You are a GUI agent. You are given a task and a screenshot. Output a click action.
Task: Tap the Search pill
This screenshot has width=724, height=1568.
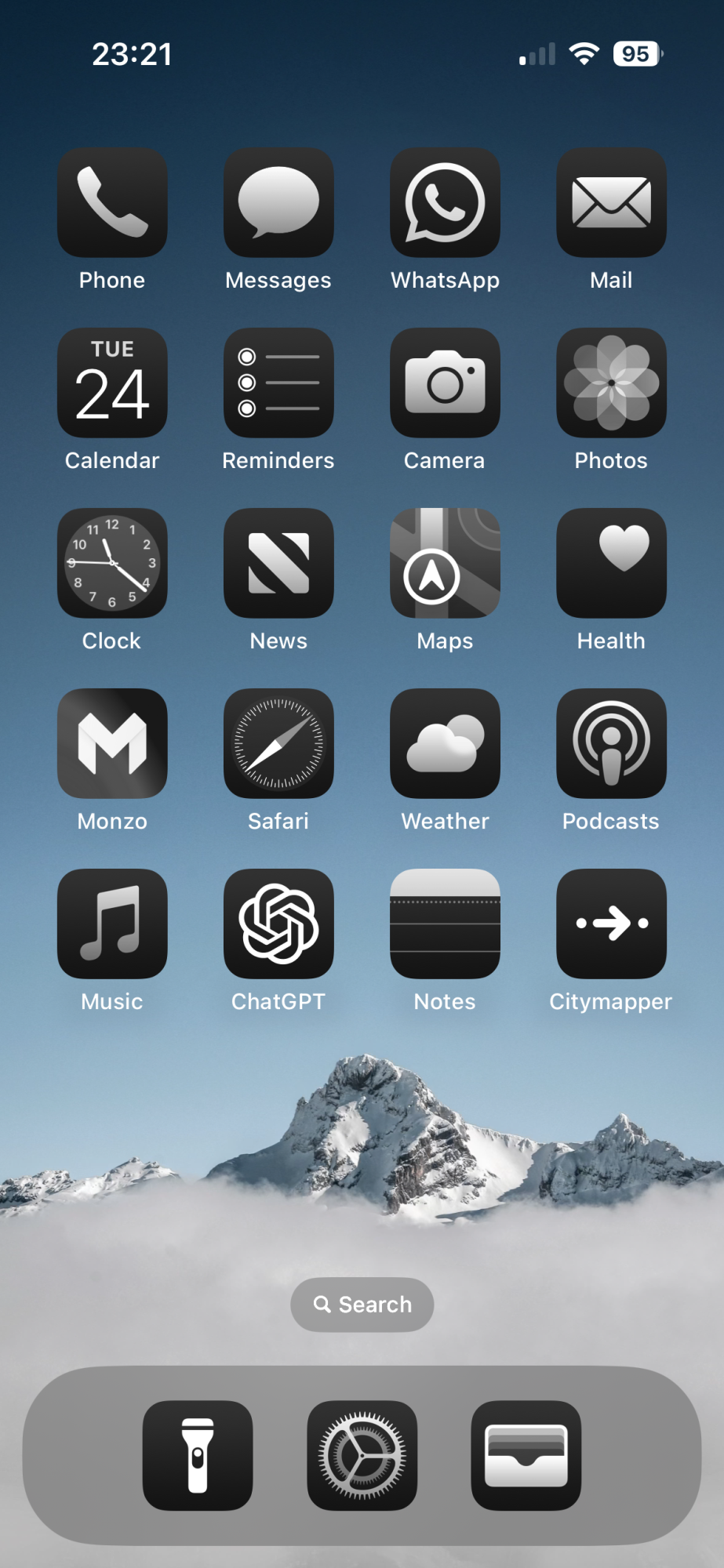pos(362,1305)
